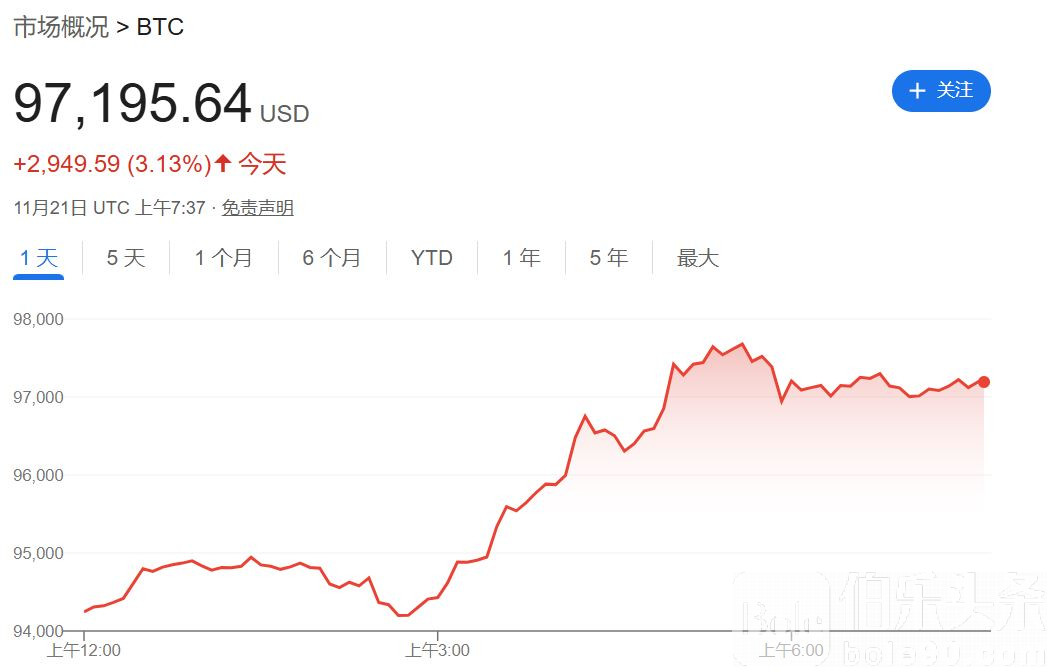Image resolution: width=1052 pixels, height=672 pixels.
Task: Switch to the 5 天 range tab
Action: click(x=126, y=258)
